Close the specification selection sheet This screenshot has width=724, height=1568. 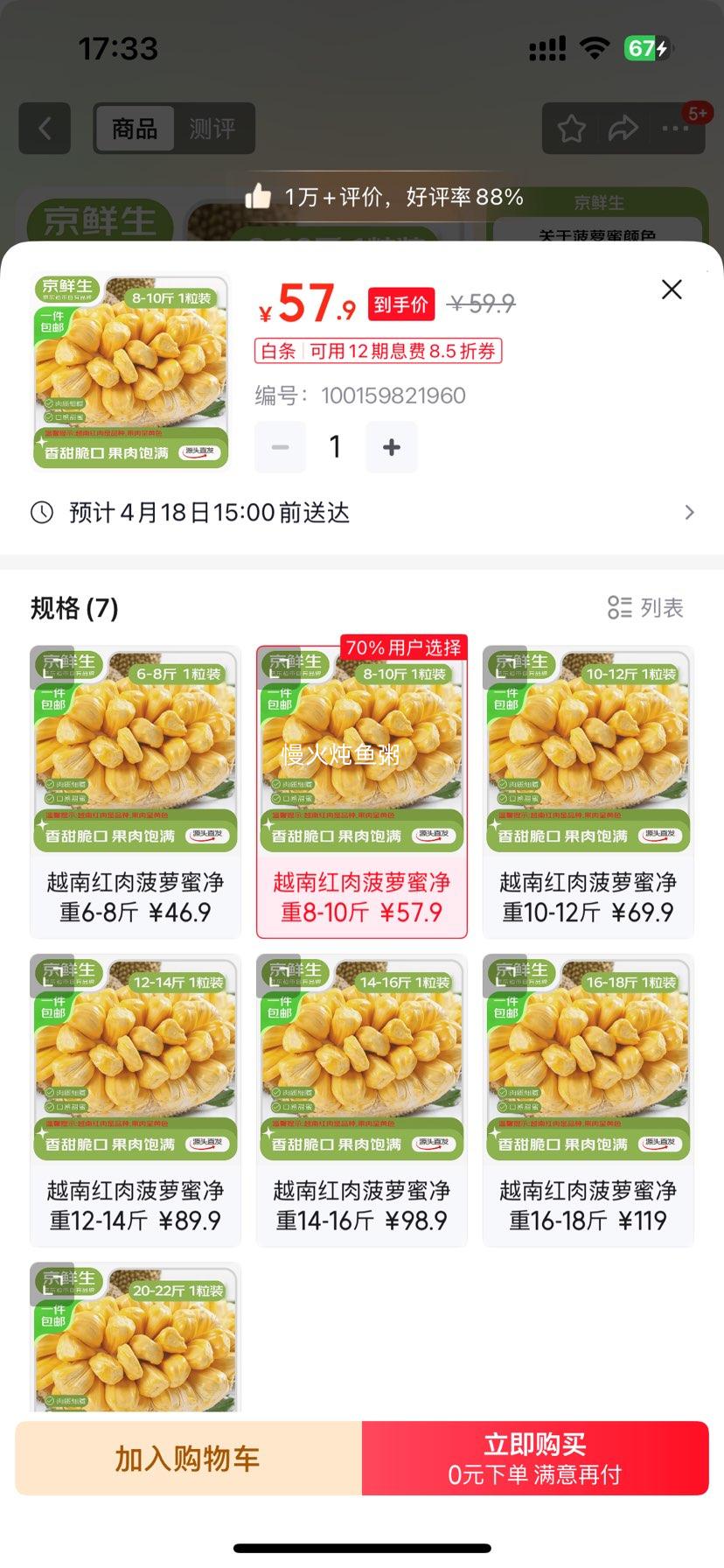tap(672, 290)
